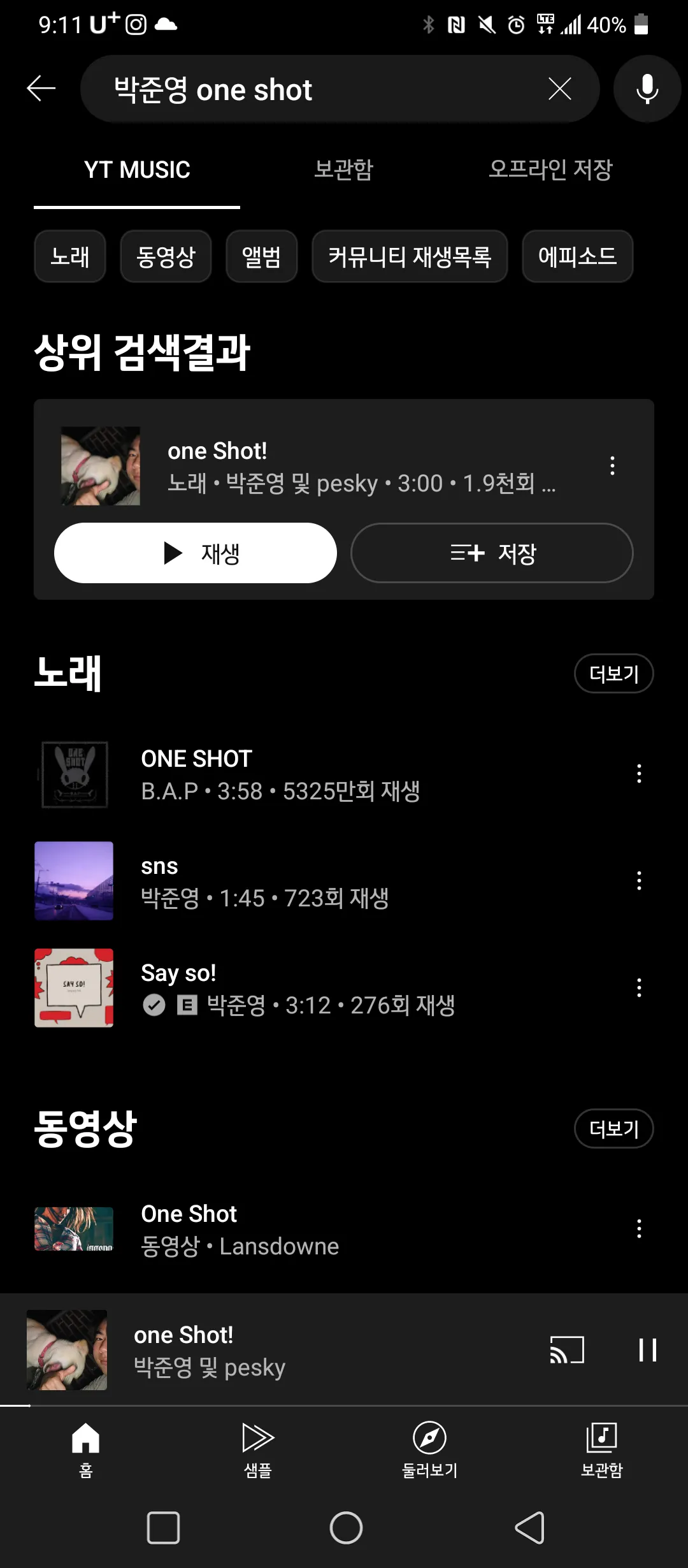Select the 앨범 filter chip
688x1568 pixels.
(262, 257)
